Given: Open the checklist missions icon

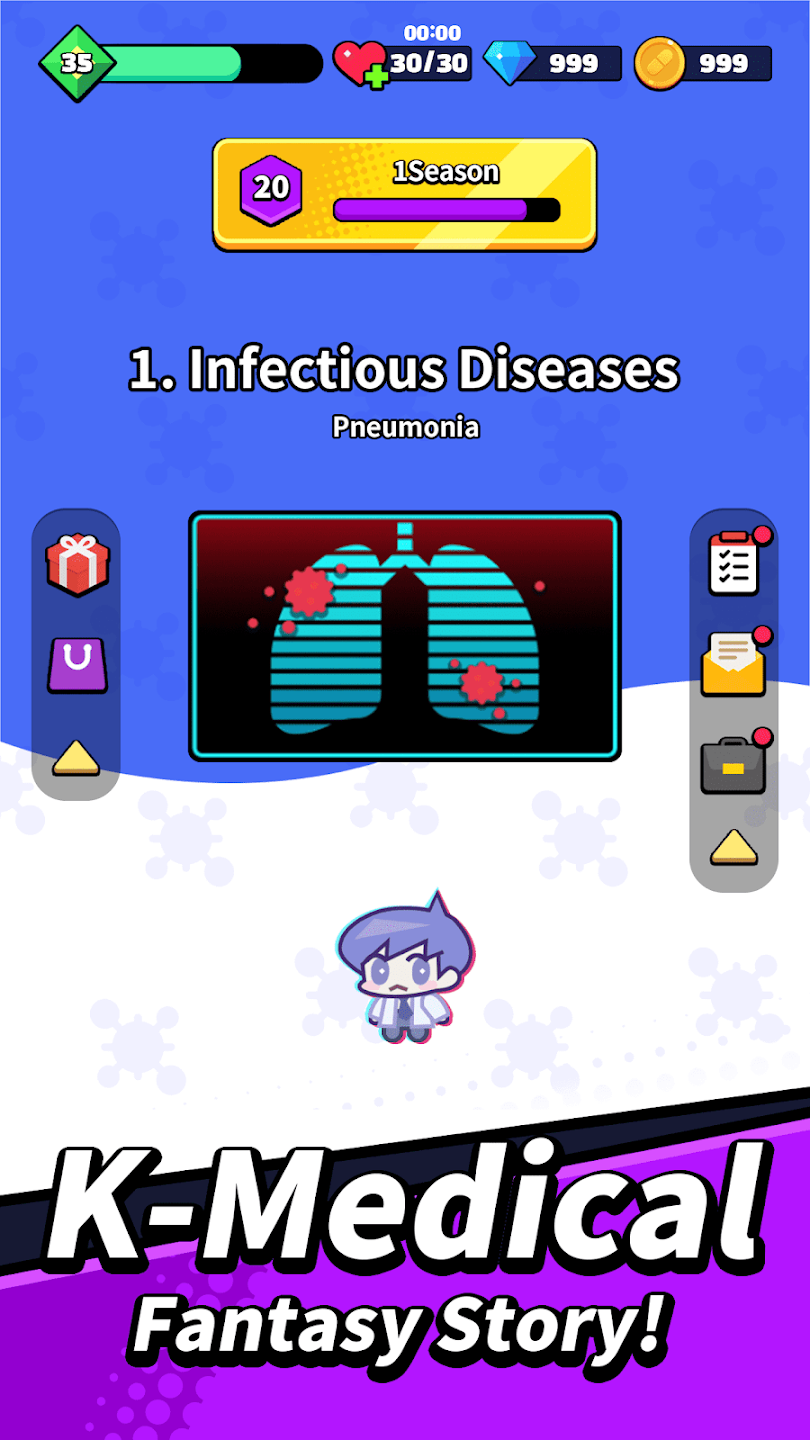Looking at the screenshot, I should point(734,565).
